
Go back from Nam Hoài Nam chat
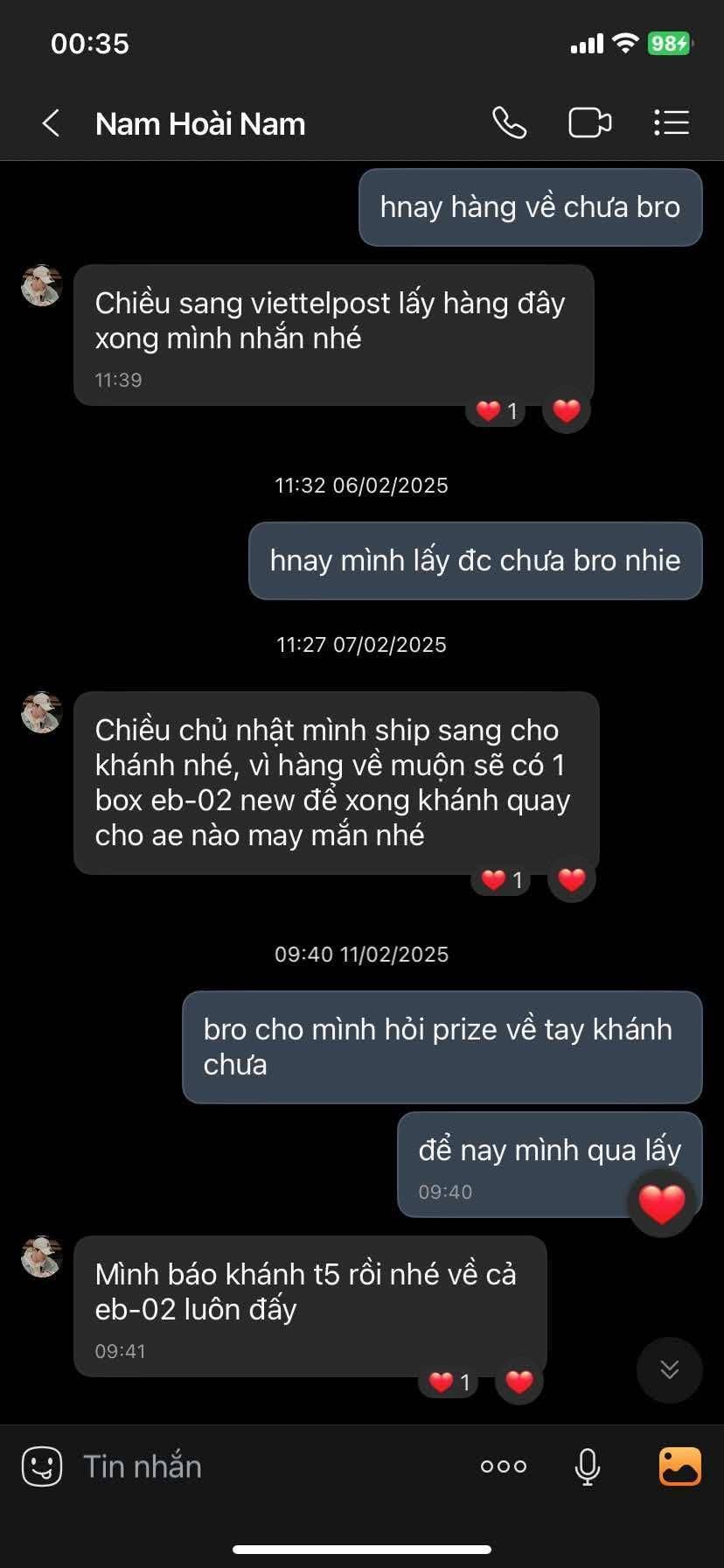tap(52, 123)
